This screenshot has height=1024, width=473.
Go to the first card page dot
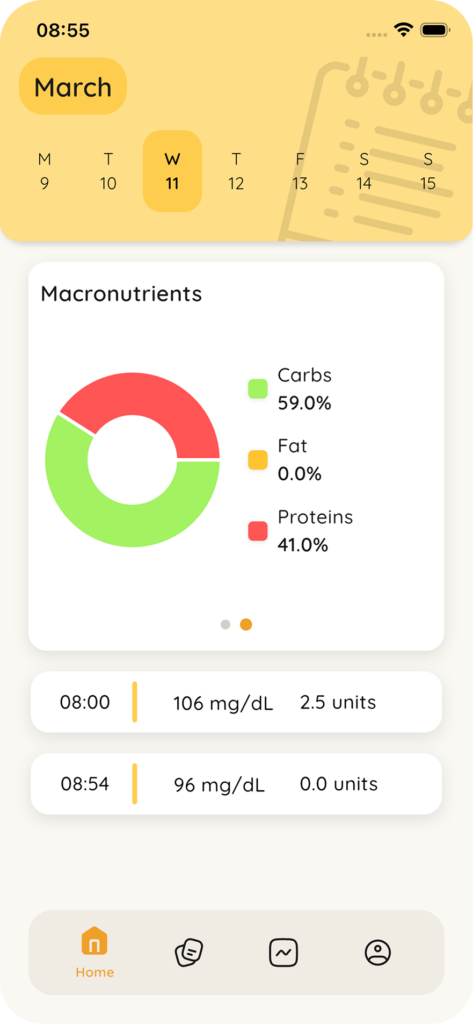225,625
